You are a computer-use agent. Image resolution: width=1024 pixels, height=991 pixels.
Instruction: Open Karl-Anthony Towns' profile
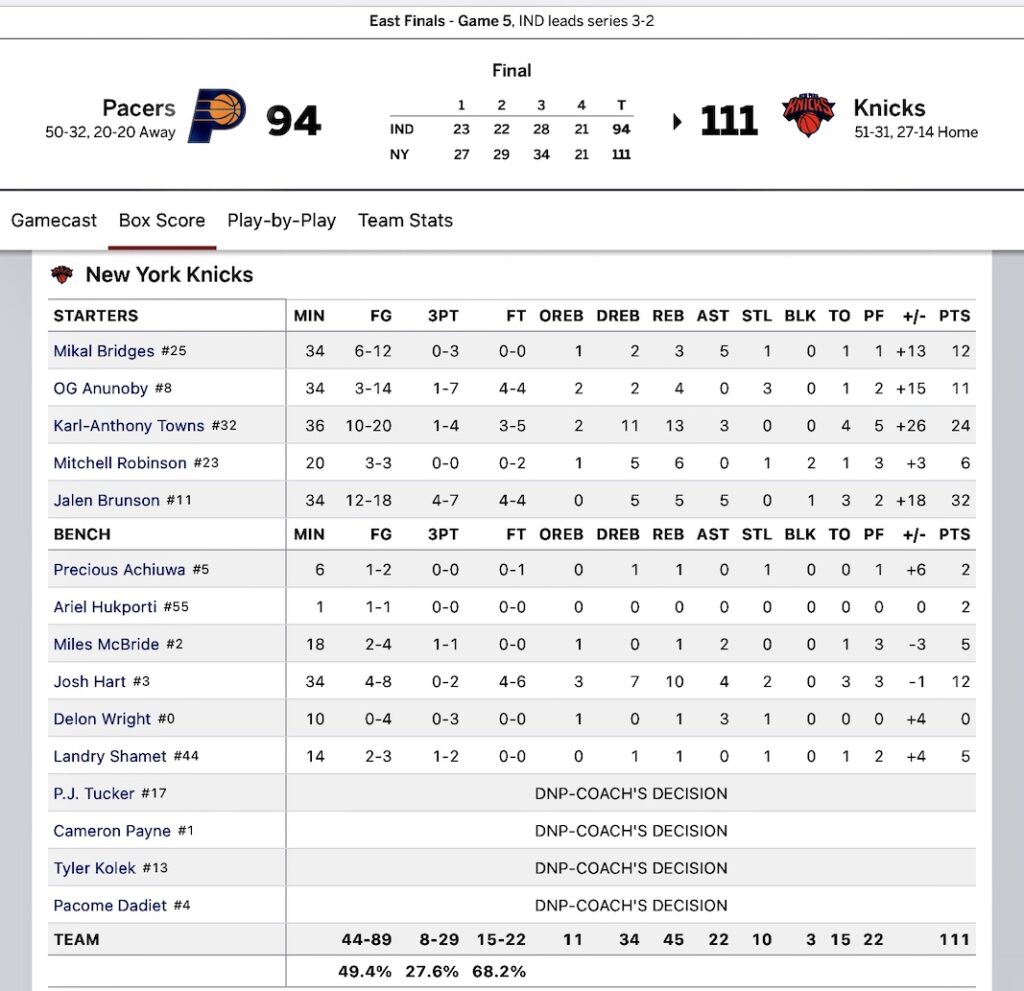[128, 426]
